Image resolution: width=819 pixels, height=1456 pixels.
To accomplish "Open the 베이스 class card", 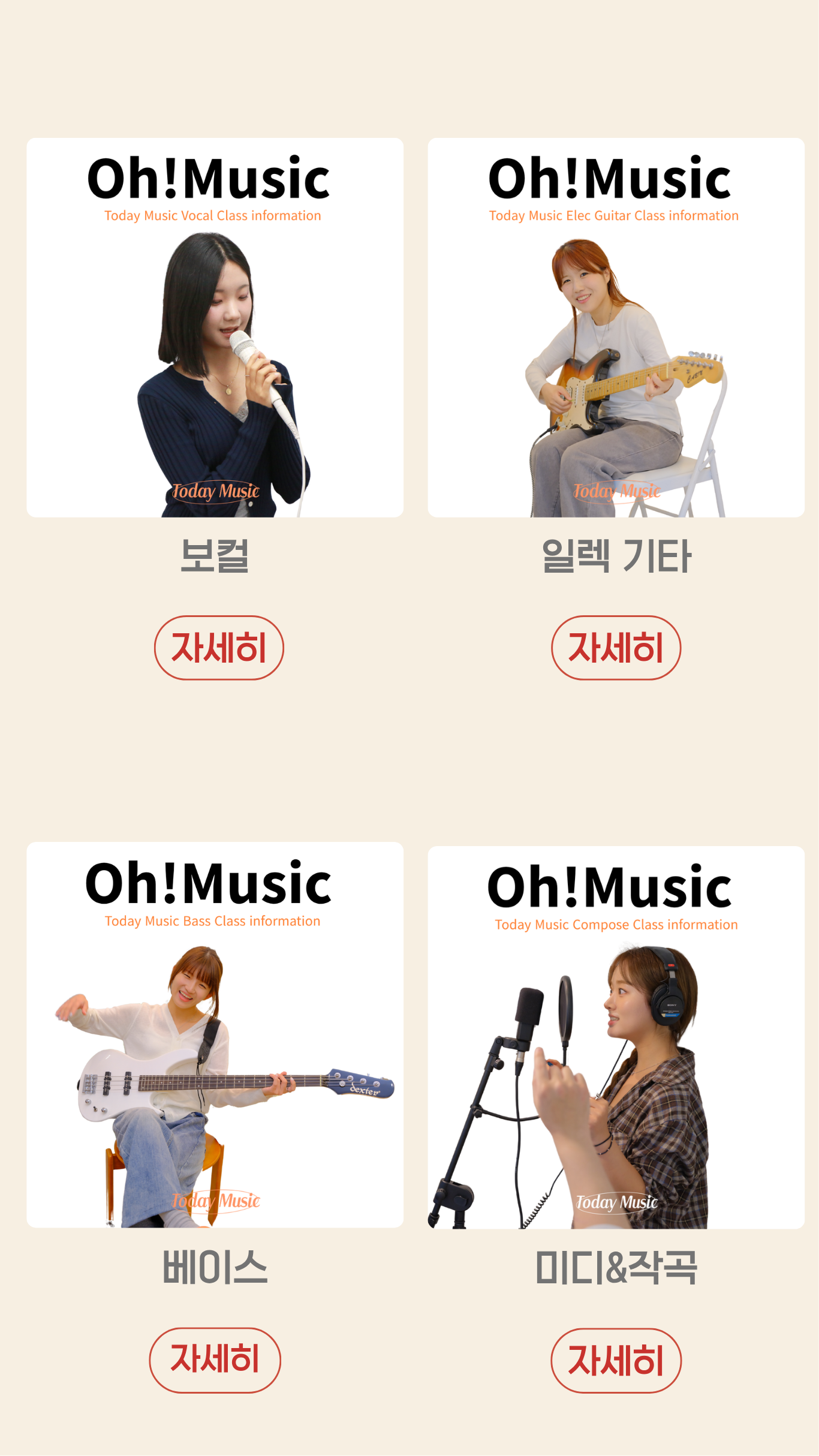I will tap(215, 1034).
